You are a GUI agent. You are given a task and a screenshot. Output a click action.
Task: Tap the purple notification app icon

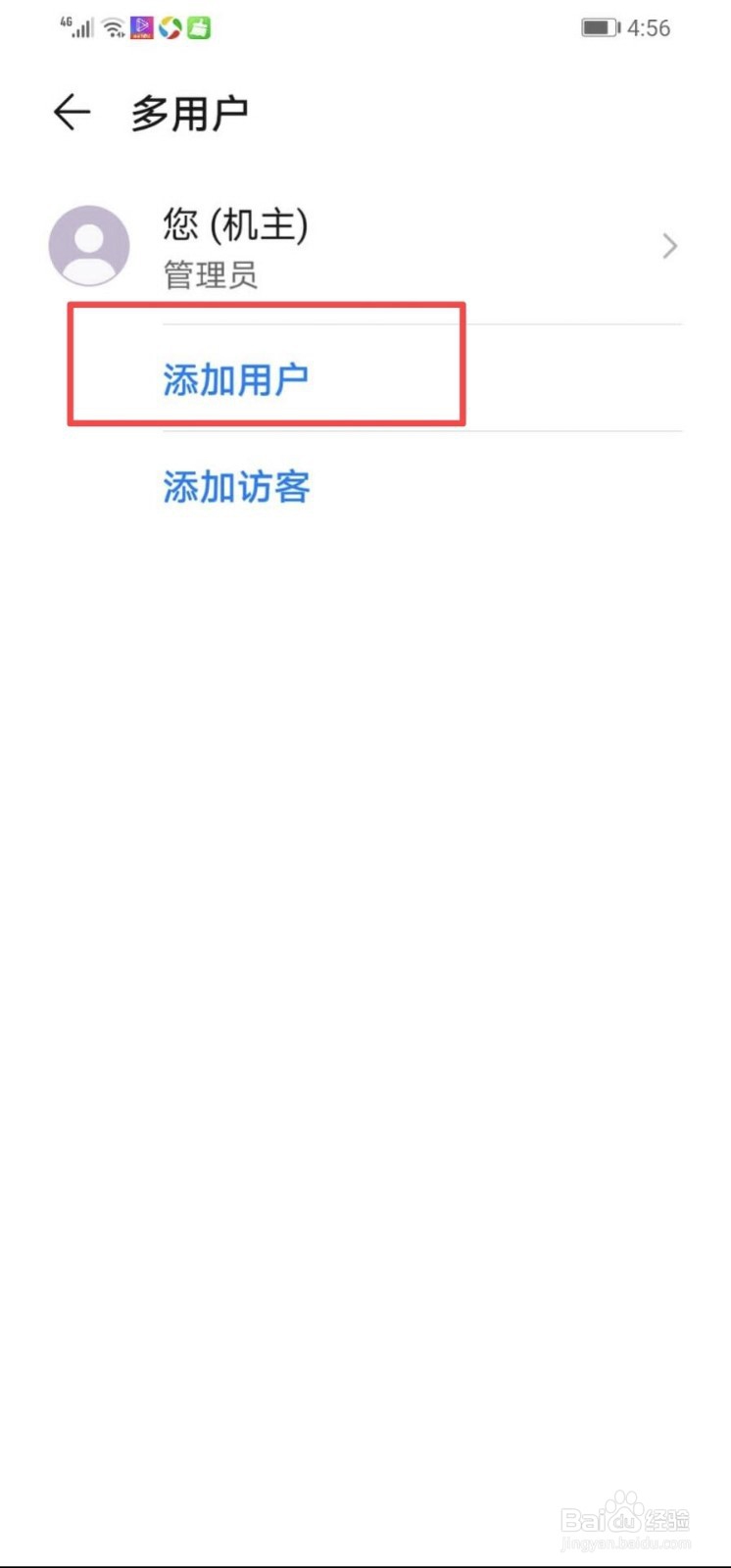pos(141,27)
